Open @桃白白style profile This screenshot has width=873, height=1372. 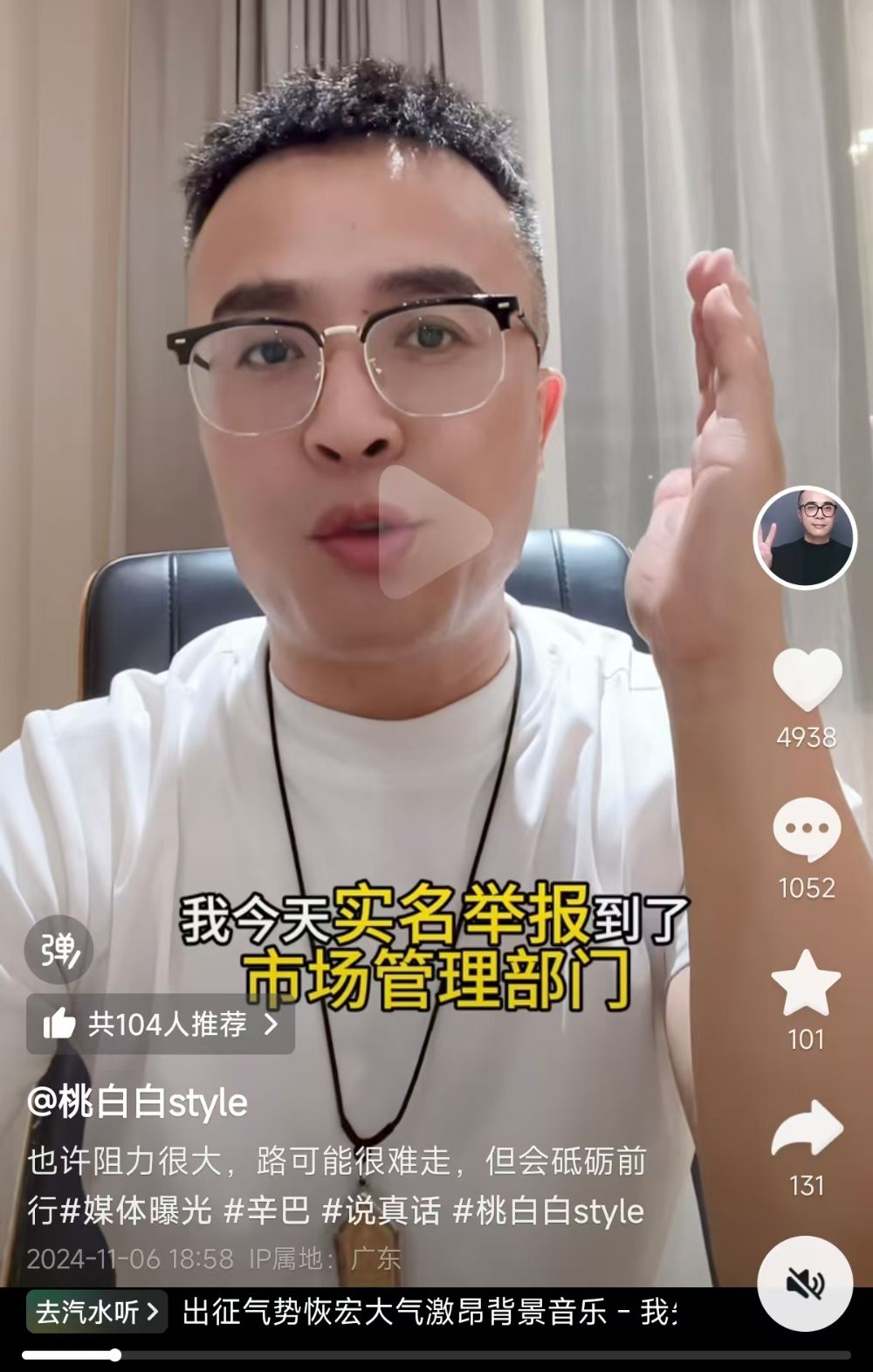coord(138,1103)
